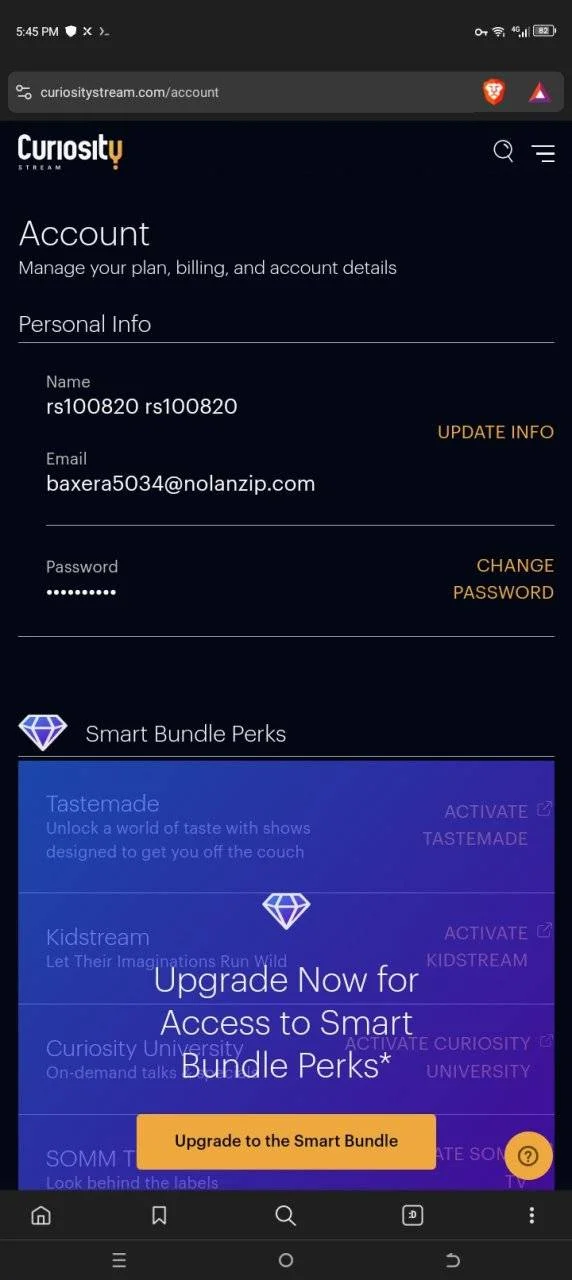
Task: Go to browser home button
Action: [x=40, y=1215]
